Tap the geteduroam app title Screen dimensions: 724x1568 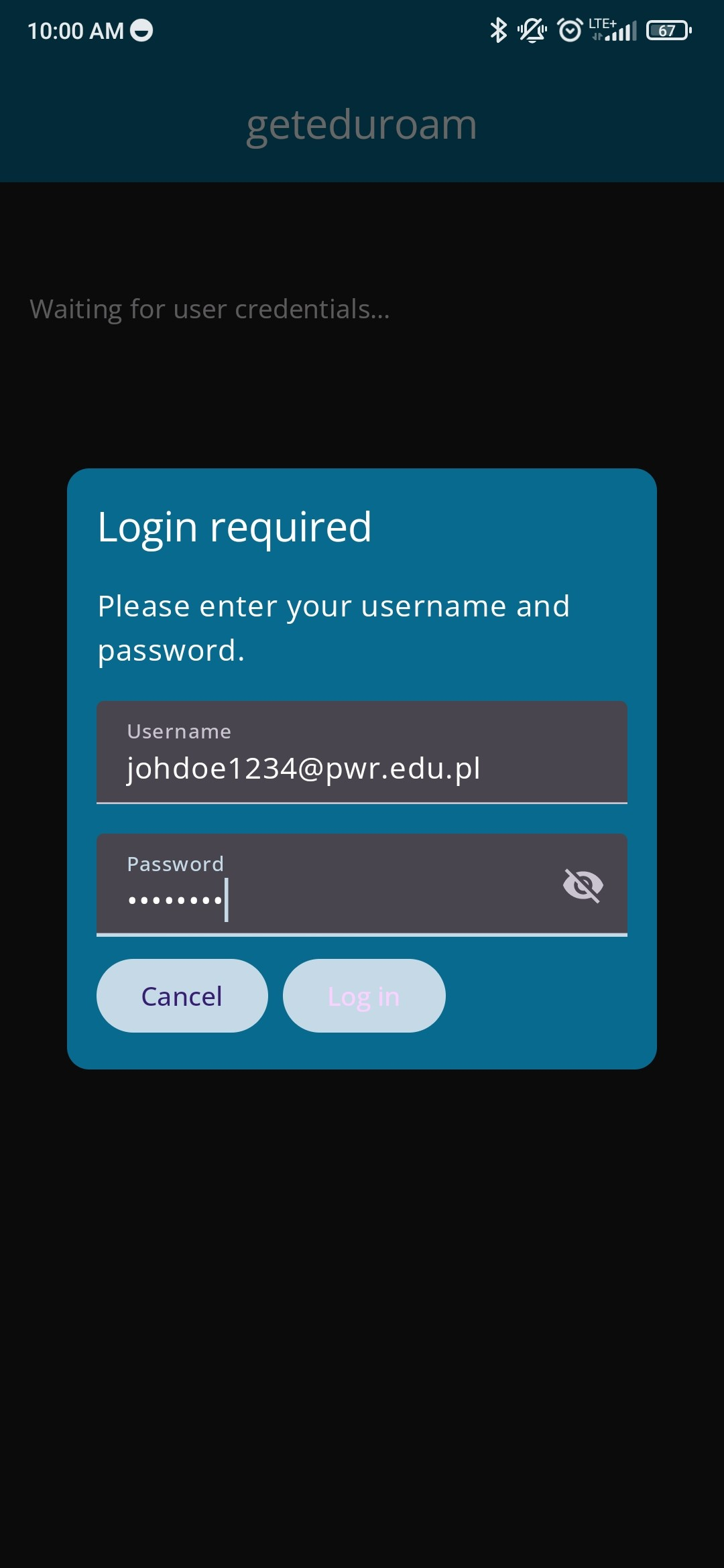(x=361, y=124)
